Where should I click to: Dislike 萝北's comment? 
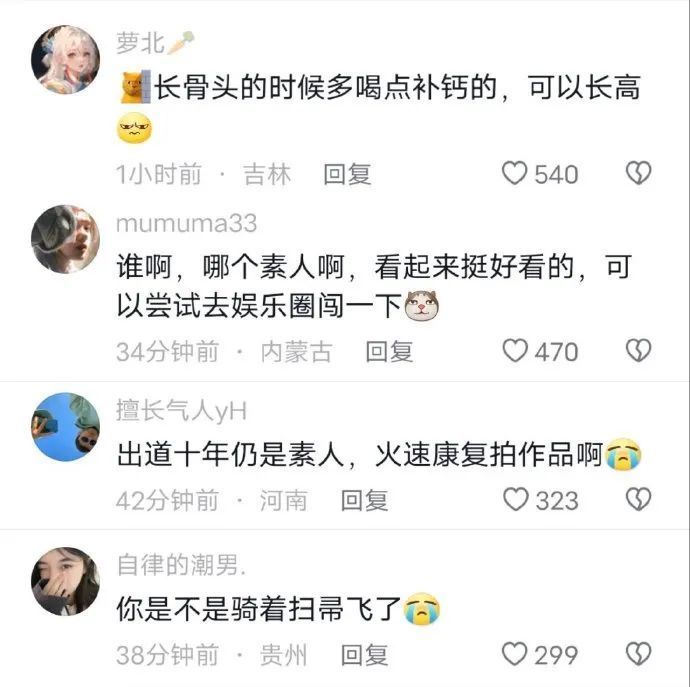638,174
